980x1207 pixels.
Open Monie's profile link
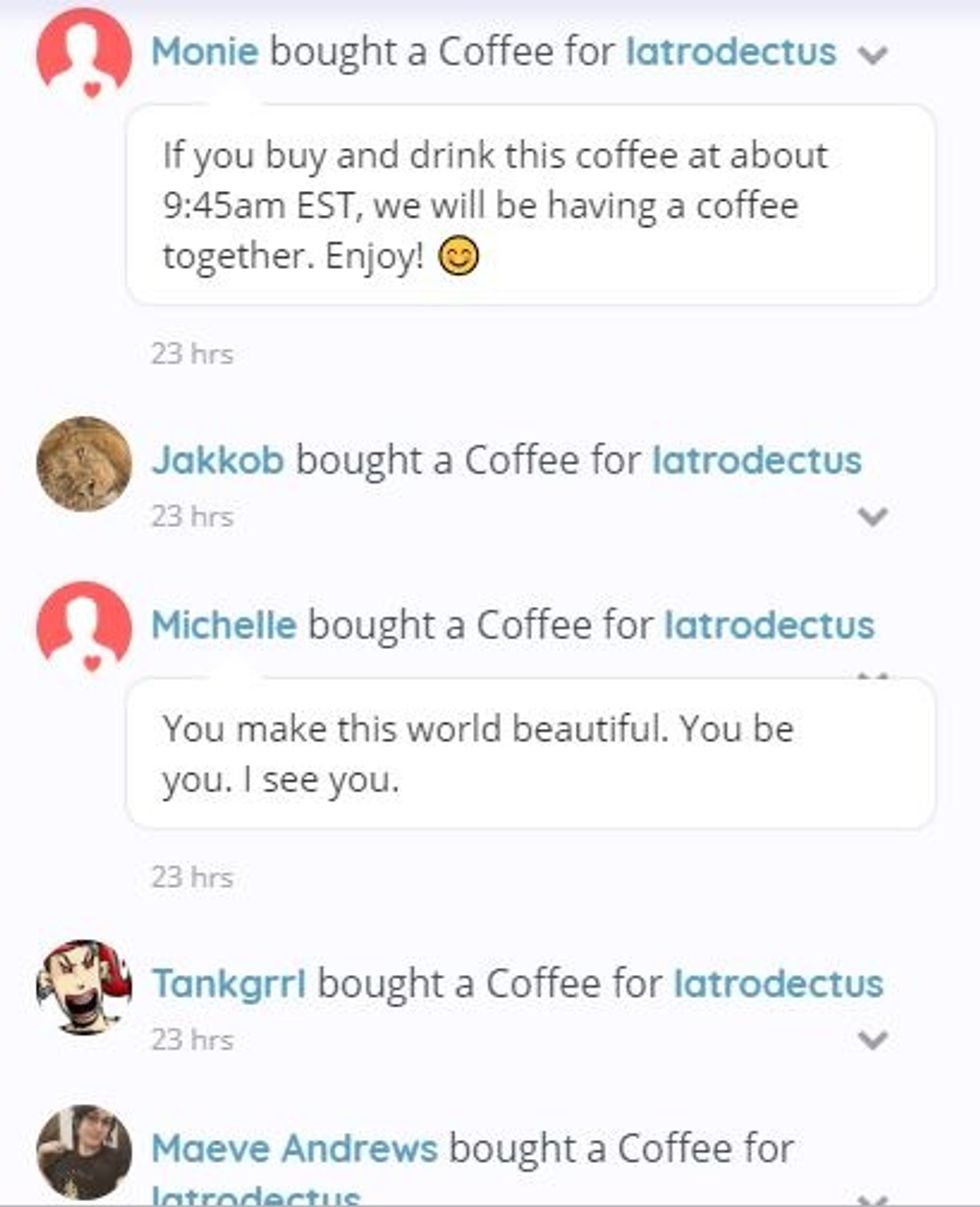204,52
